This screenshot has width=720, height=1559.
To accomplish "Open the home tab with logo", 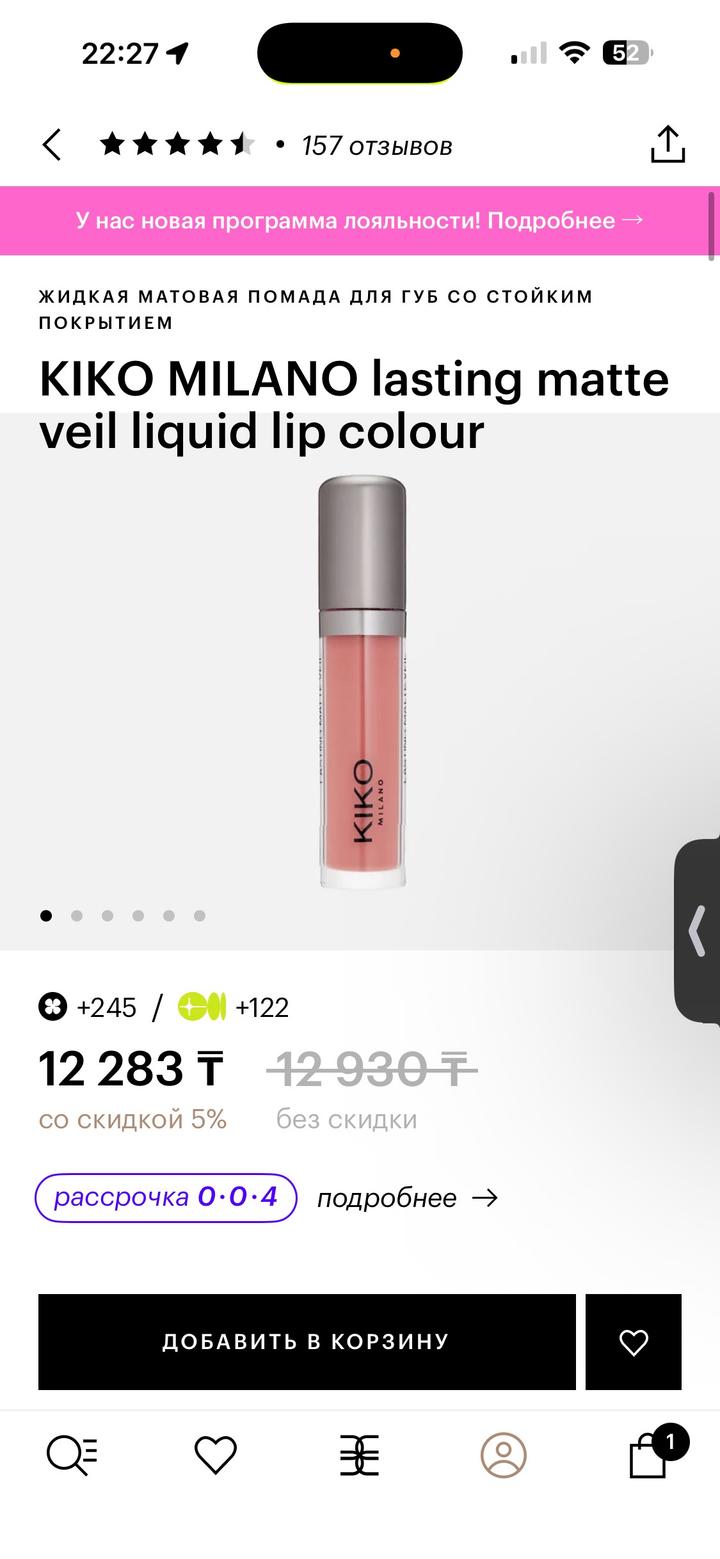I will pyautogui.click(x=359, y=1455).
